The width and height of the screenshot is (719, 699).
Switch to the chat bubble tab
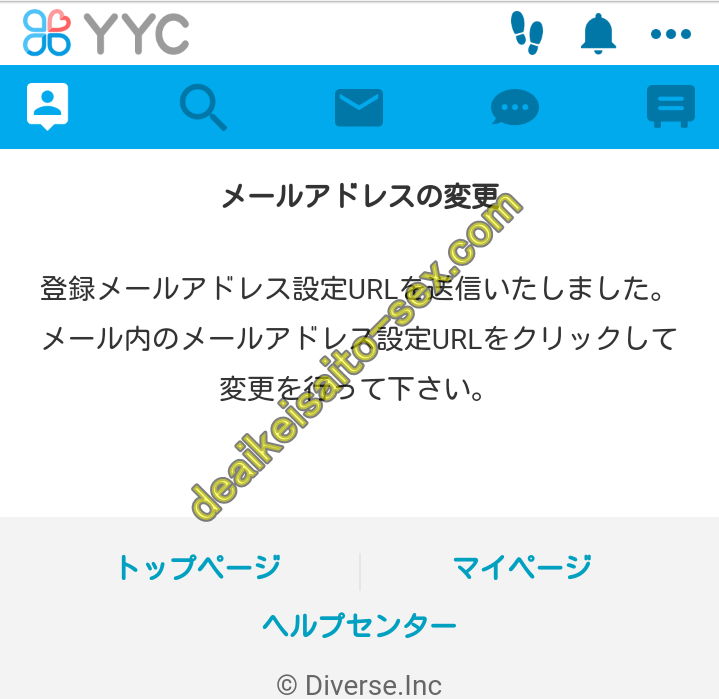[x=515, y=107]
